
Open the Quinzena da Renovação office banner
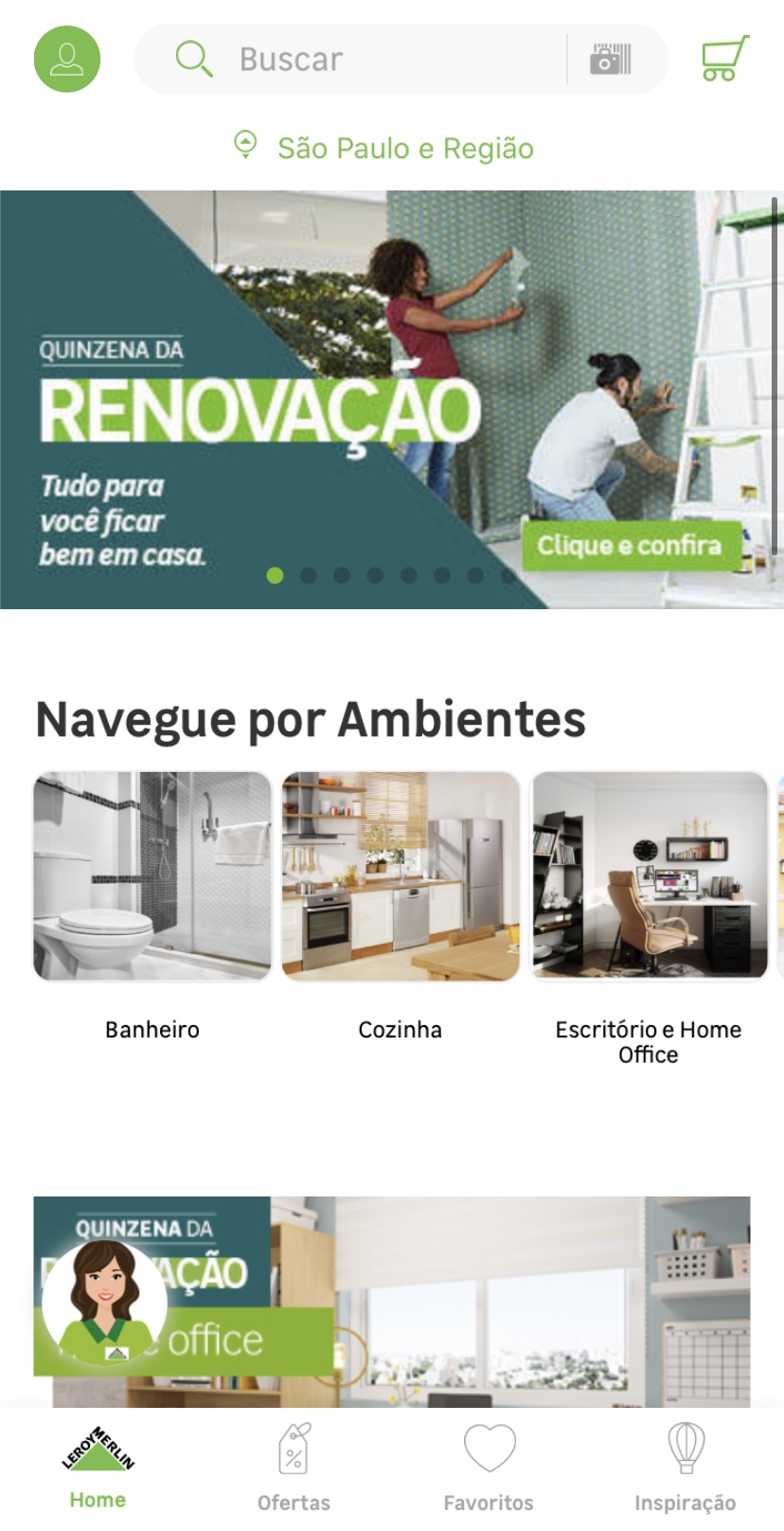click(x=530, y=1298)
